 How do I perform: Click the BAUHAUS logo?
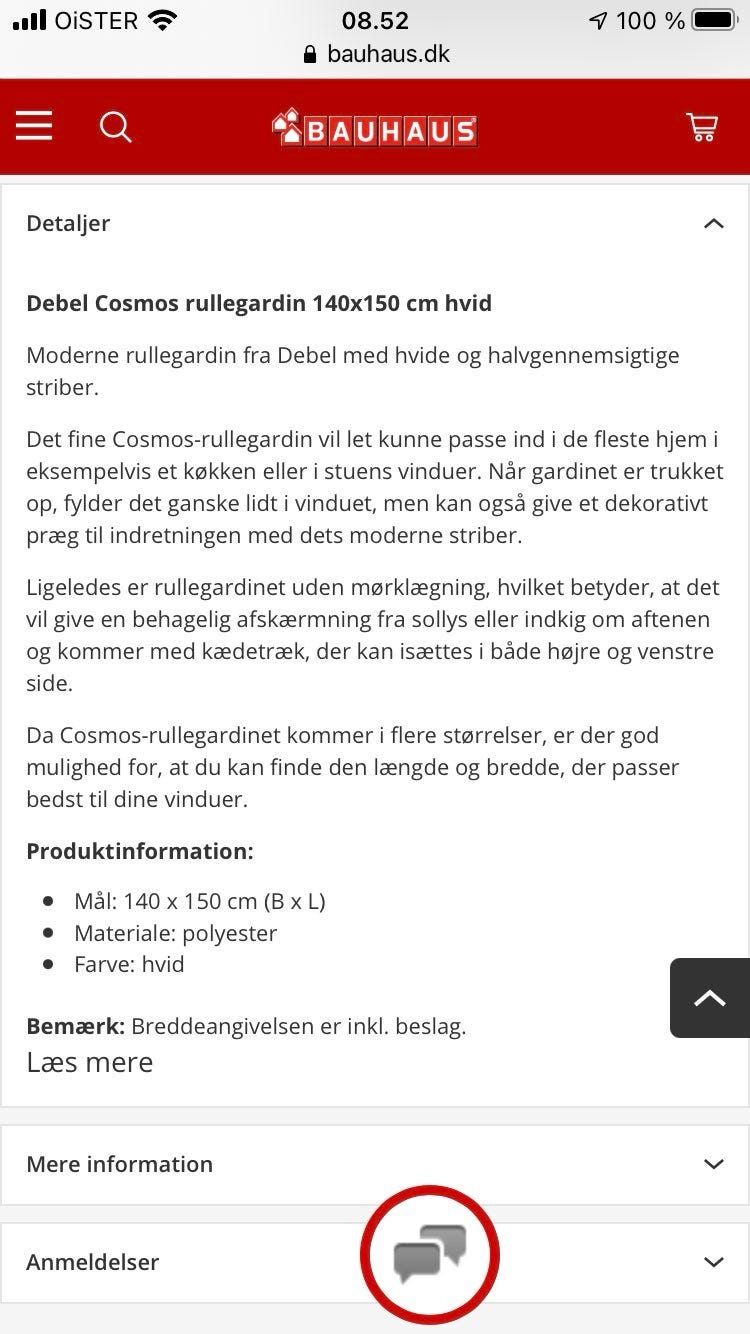click(x=375, y=127)
